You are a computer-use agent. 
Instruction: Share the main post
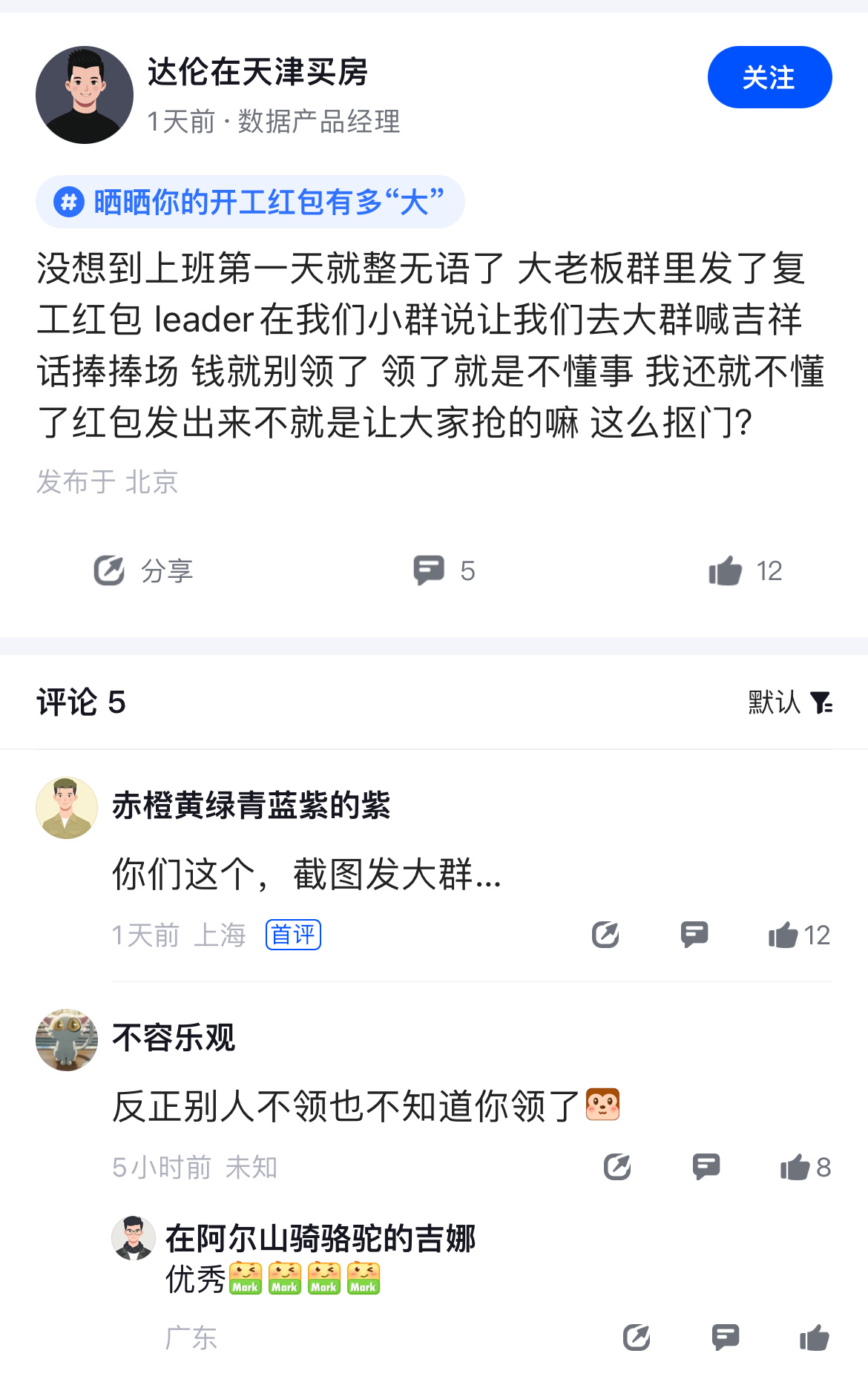click(x=143, y=570)
